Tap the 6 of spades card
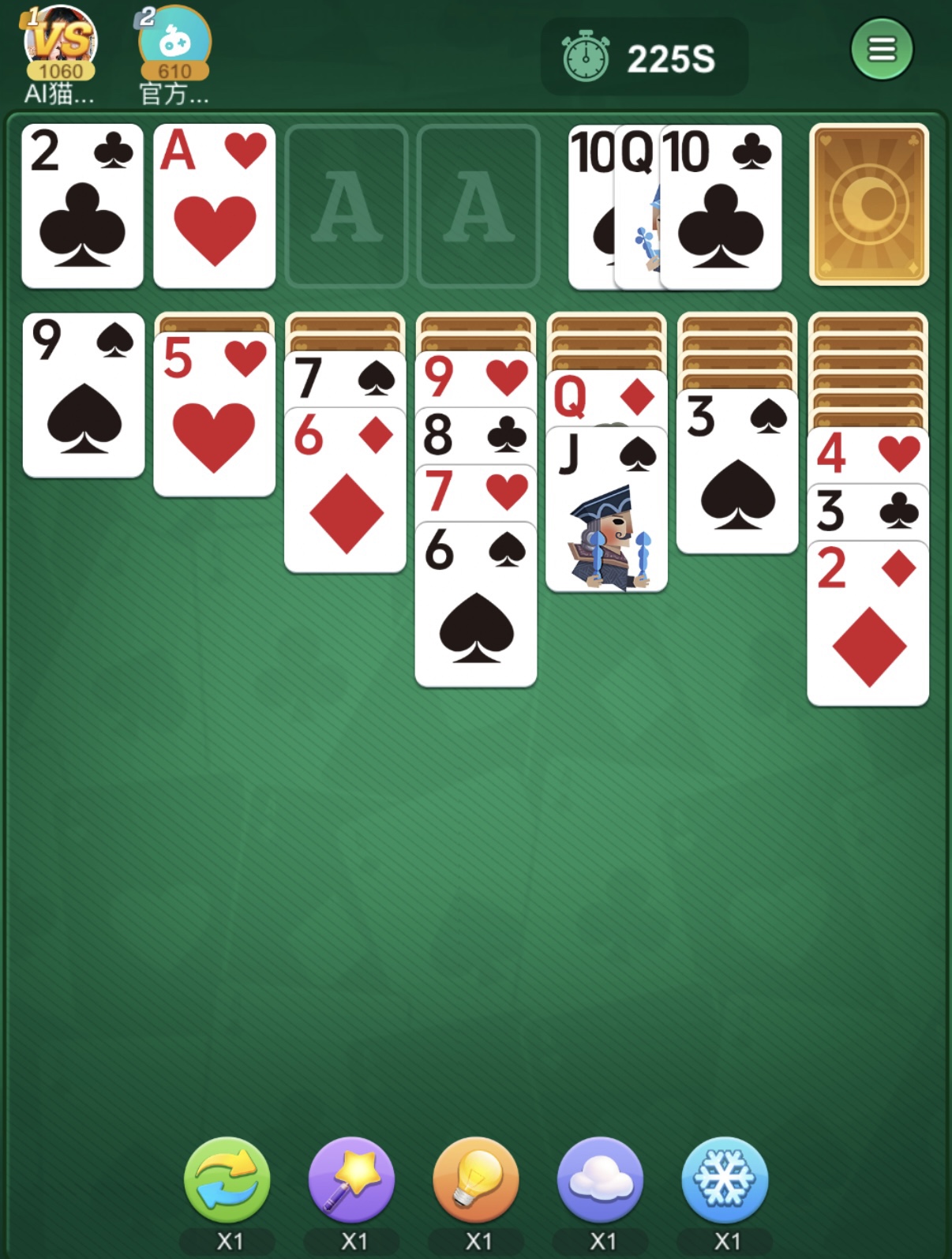Screen dimensions: 952x1259 [x=476, y=604]
